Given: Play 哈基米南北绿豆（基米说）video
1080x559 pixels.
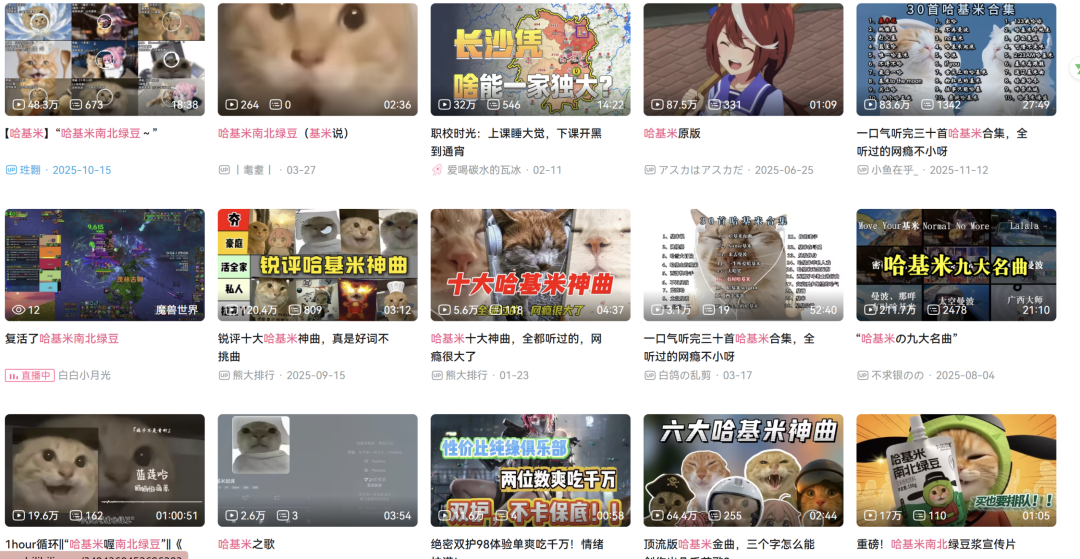Looking at the screenshot, I should (x=317, y=59).
